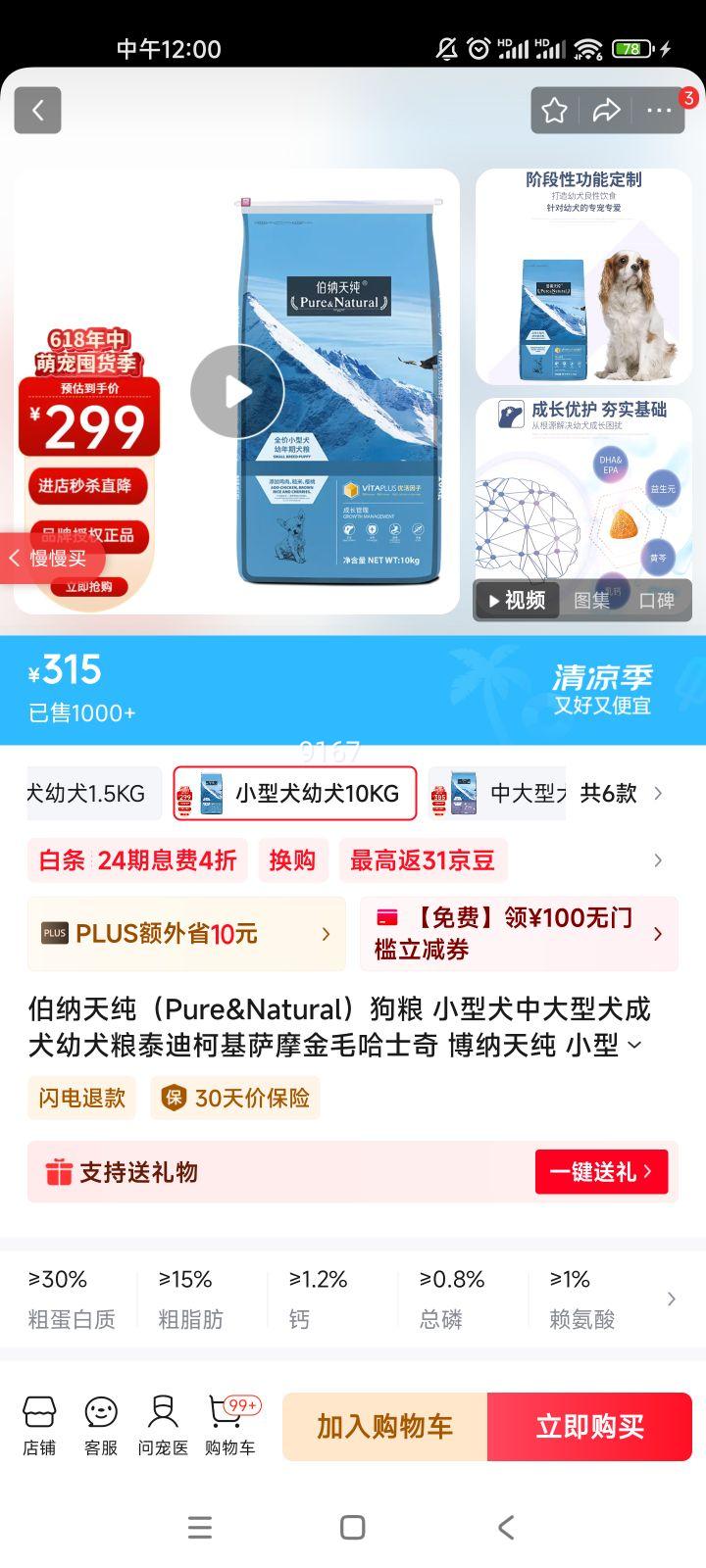
Task: Expand the full product title chevron
Action: pos(634,1046)
